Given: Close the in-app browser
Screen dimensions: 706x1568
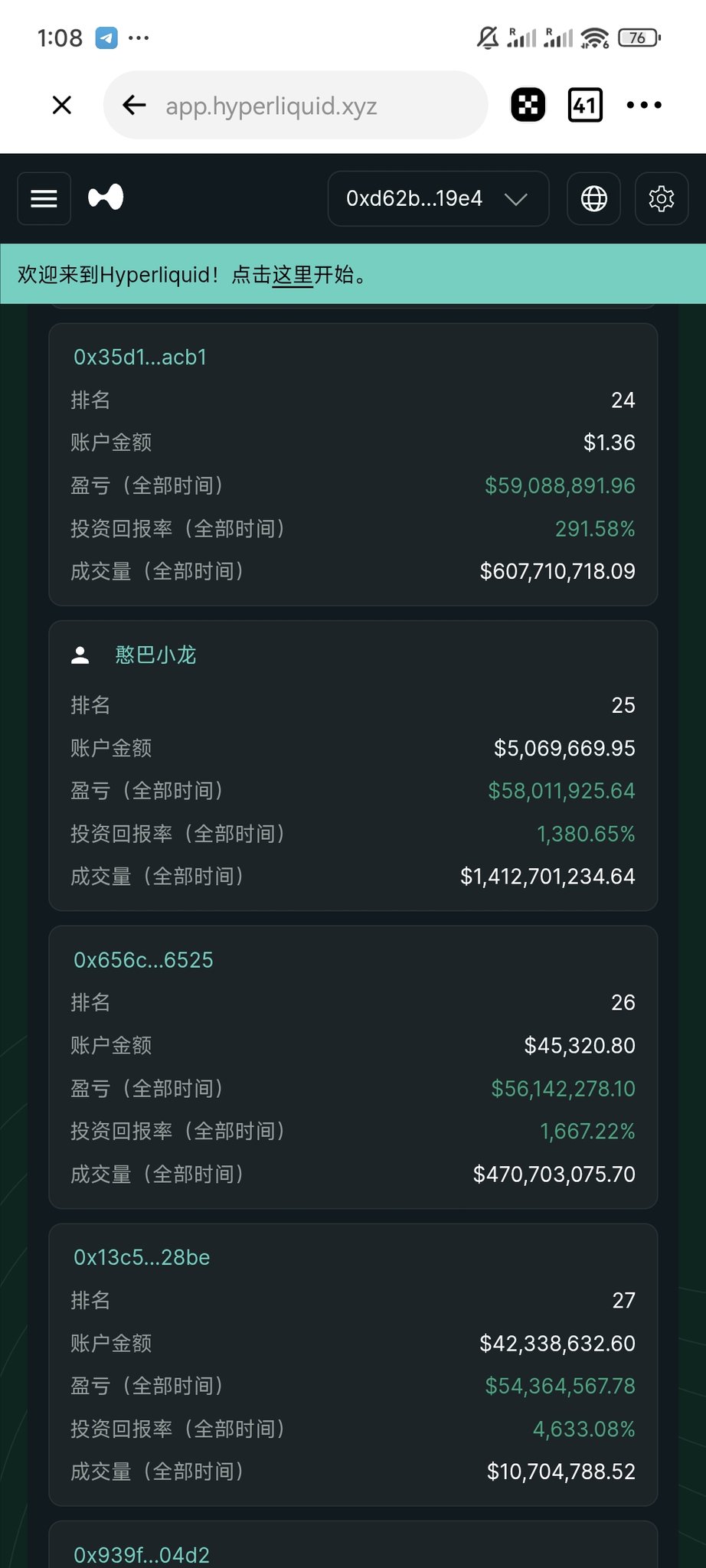Looking at the screenshot, I should 62,105.
